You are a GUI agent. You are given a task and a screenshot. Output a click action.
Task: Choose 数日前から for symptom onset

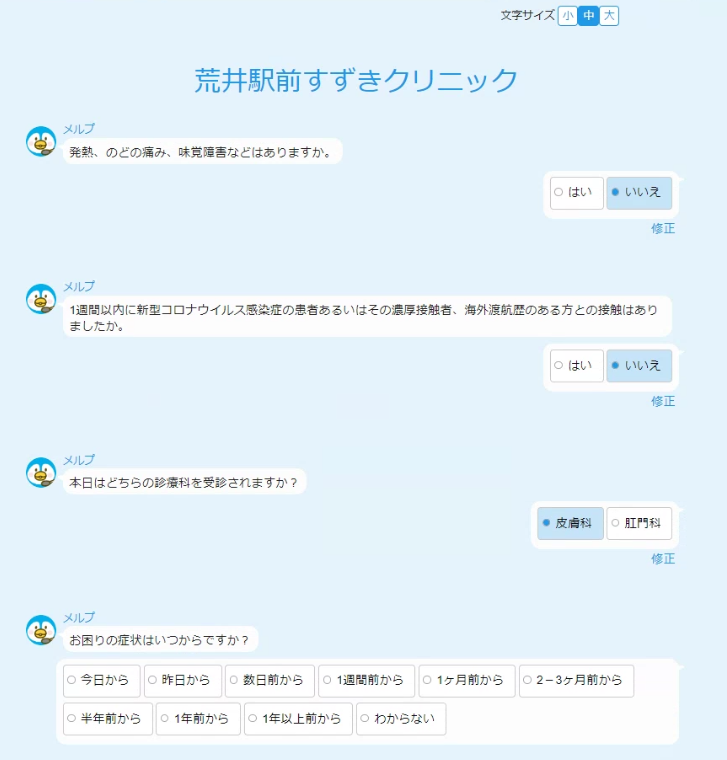(270, 681)
